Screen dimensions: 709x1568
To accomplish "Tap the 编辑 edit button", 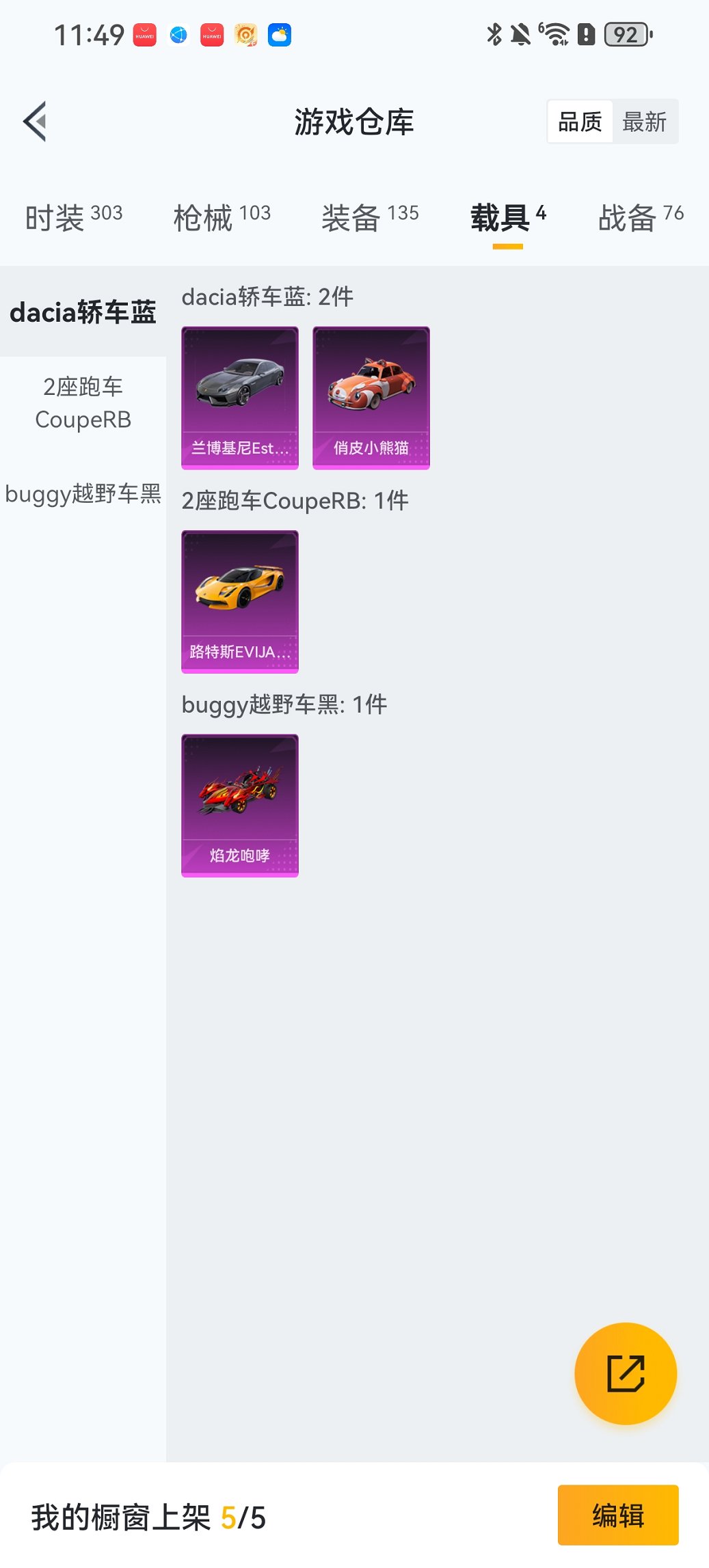I will coord(617,1515).
